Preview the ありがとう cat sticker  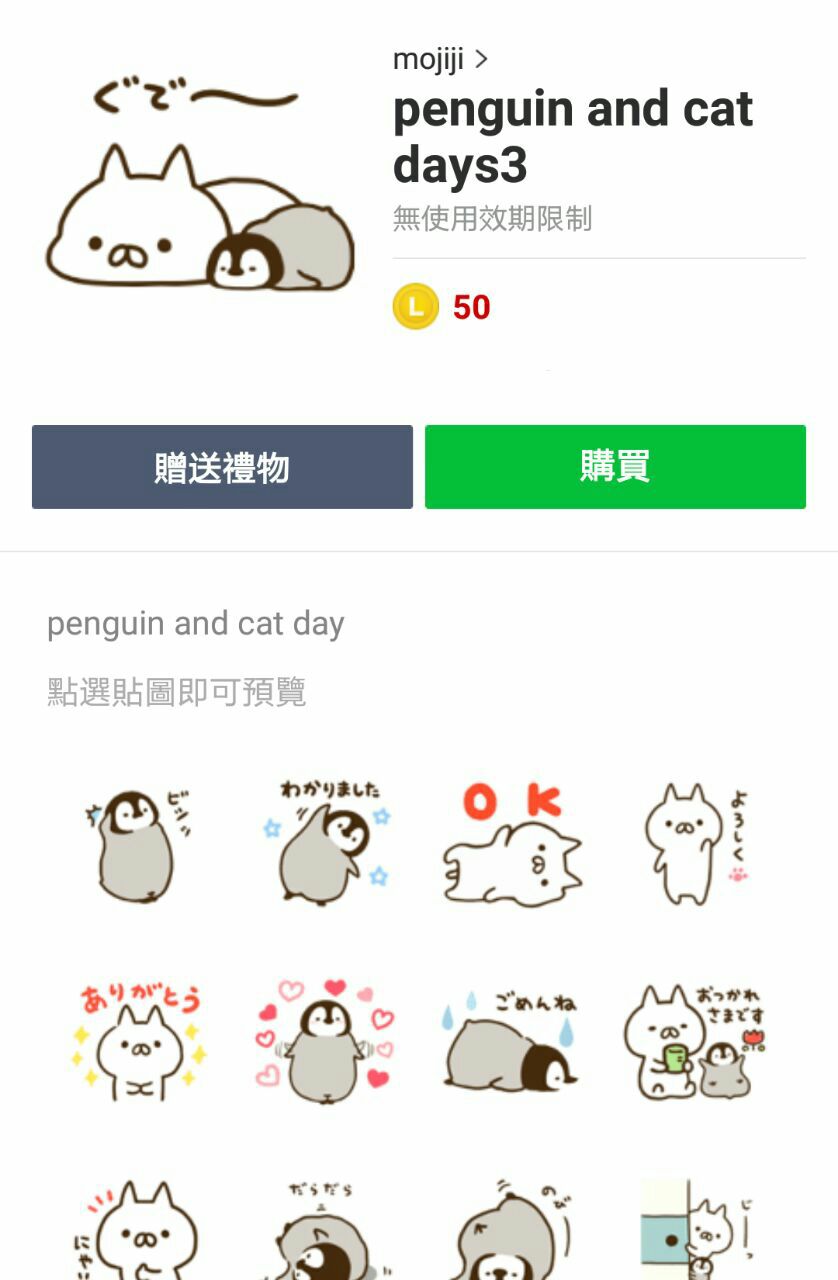pos(140,1043)
